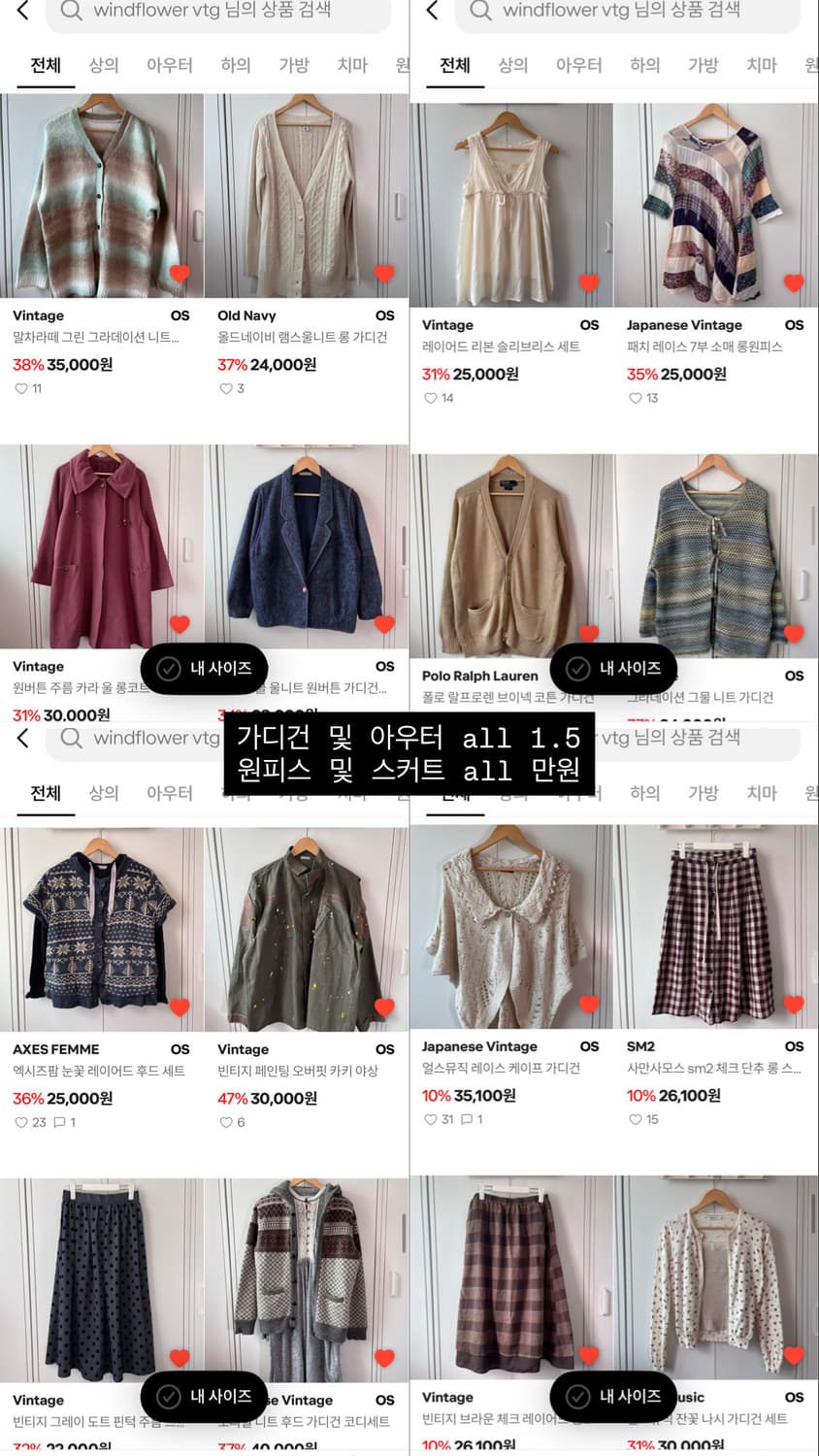Click the search icon in the bottom-right search bar

[481, 738]
